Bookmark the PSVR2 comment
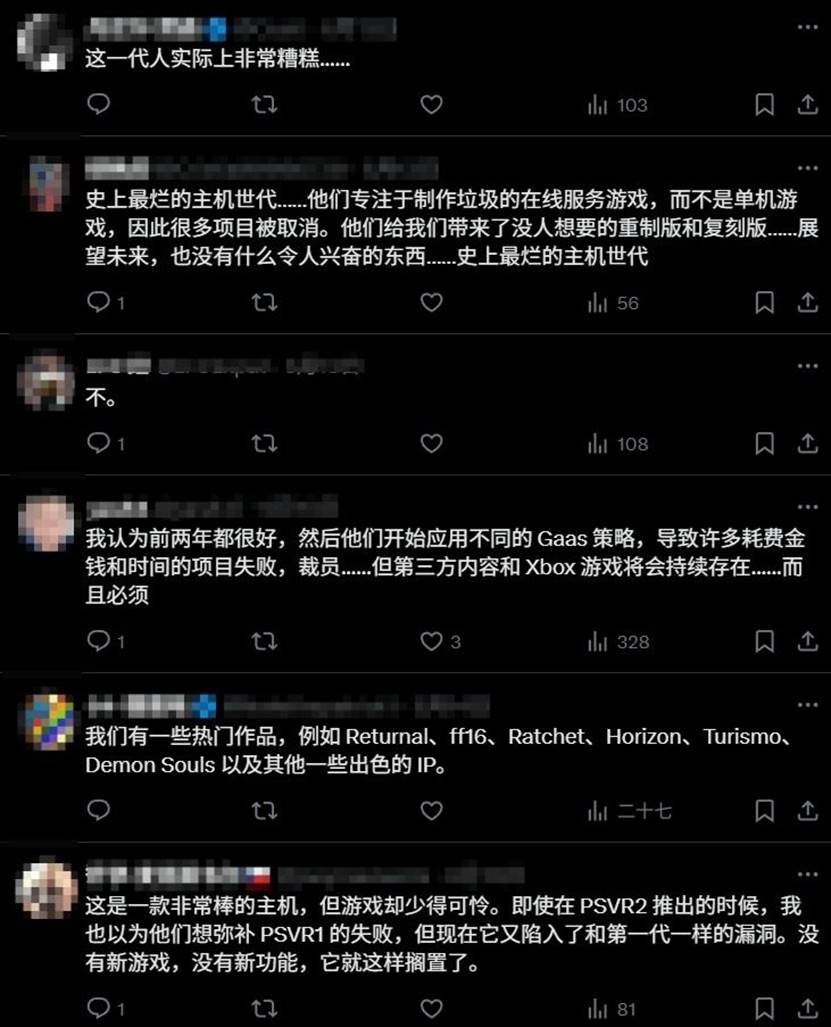831x1027 pixels. click(764, 1007)
